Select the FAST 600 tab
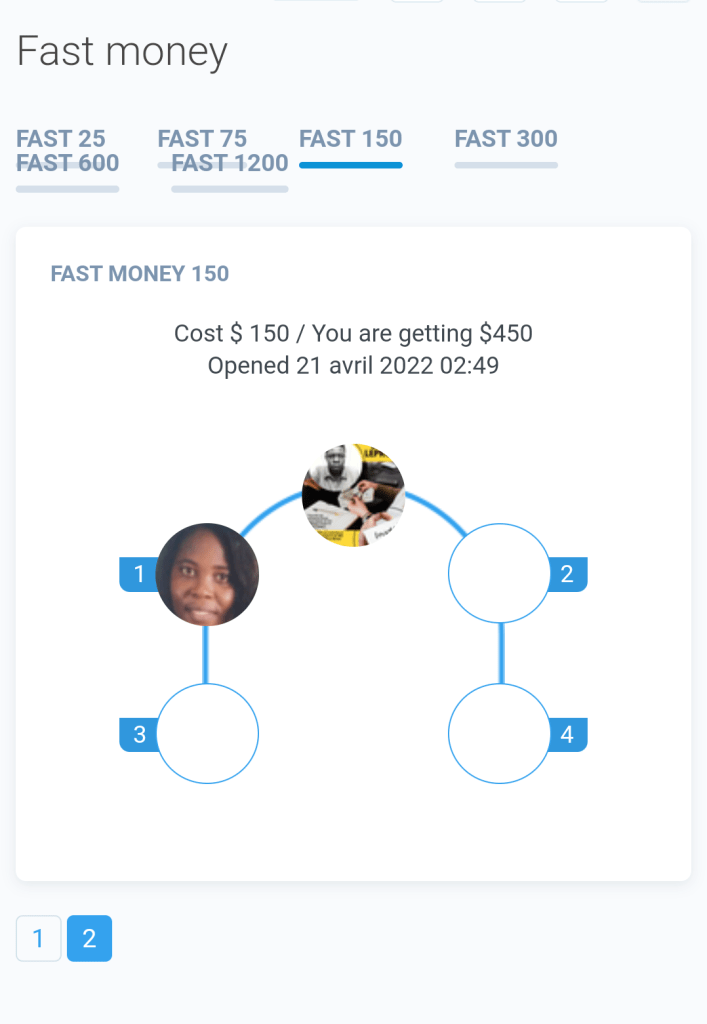This screenshot has width=707, height=1024. coord(68,165)
